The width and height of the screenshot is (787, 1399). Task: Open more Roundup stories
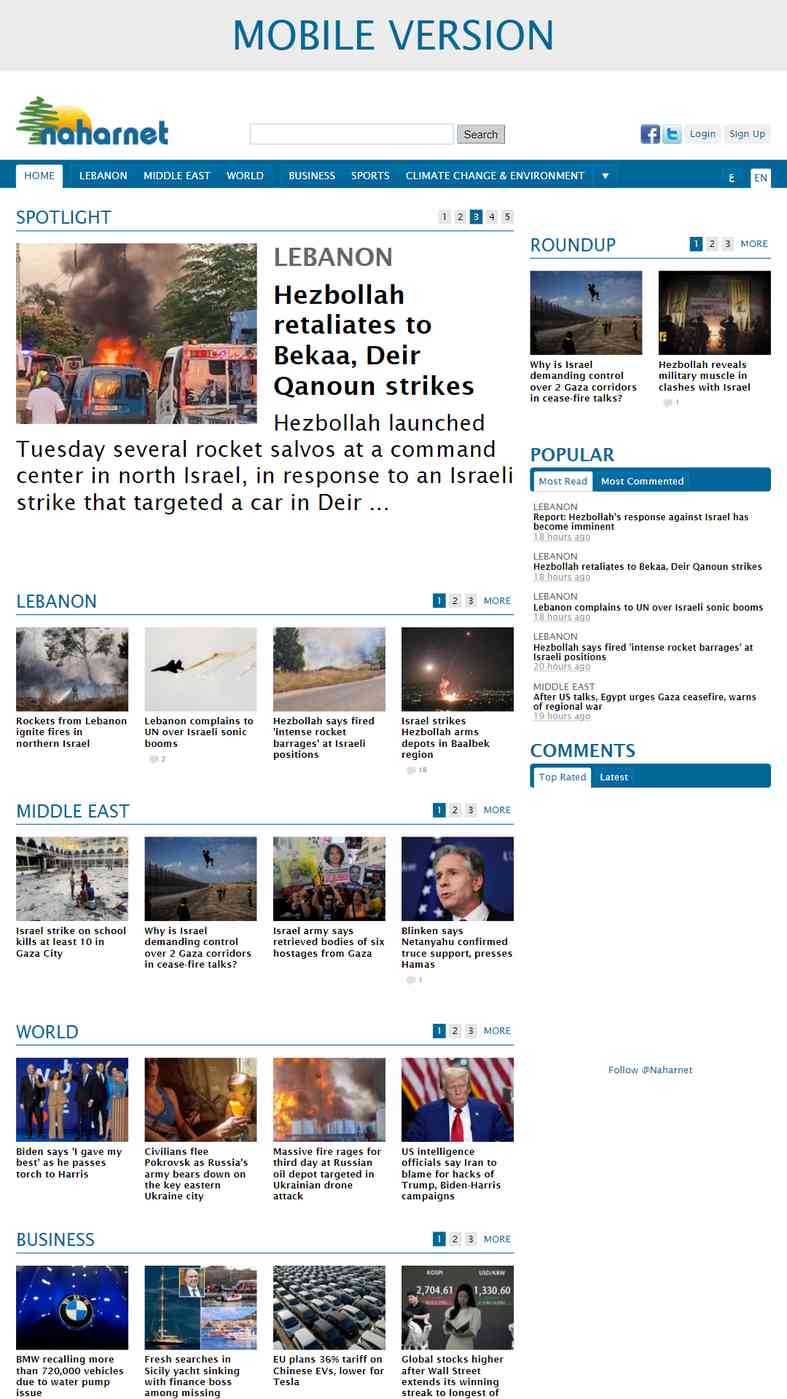point(754,244)
